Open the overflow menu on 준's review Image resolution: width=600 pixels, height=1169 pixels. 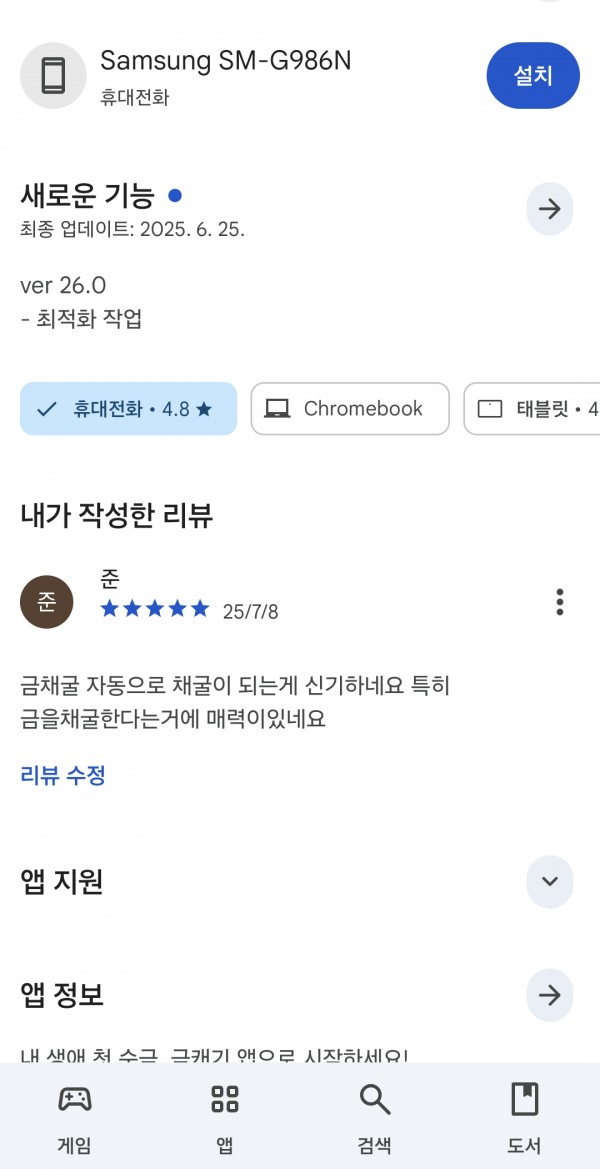tap(559, 602)
